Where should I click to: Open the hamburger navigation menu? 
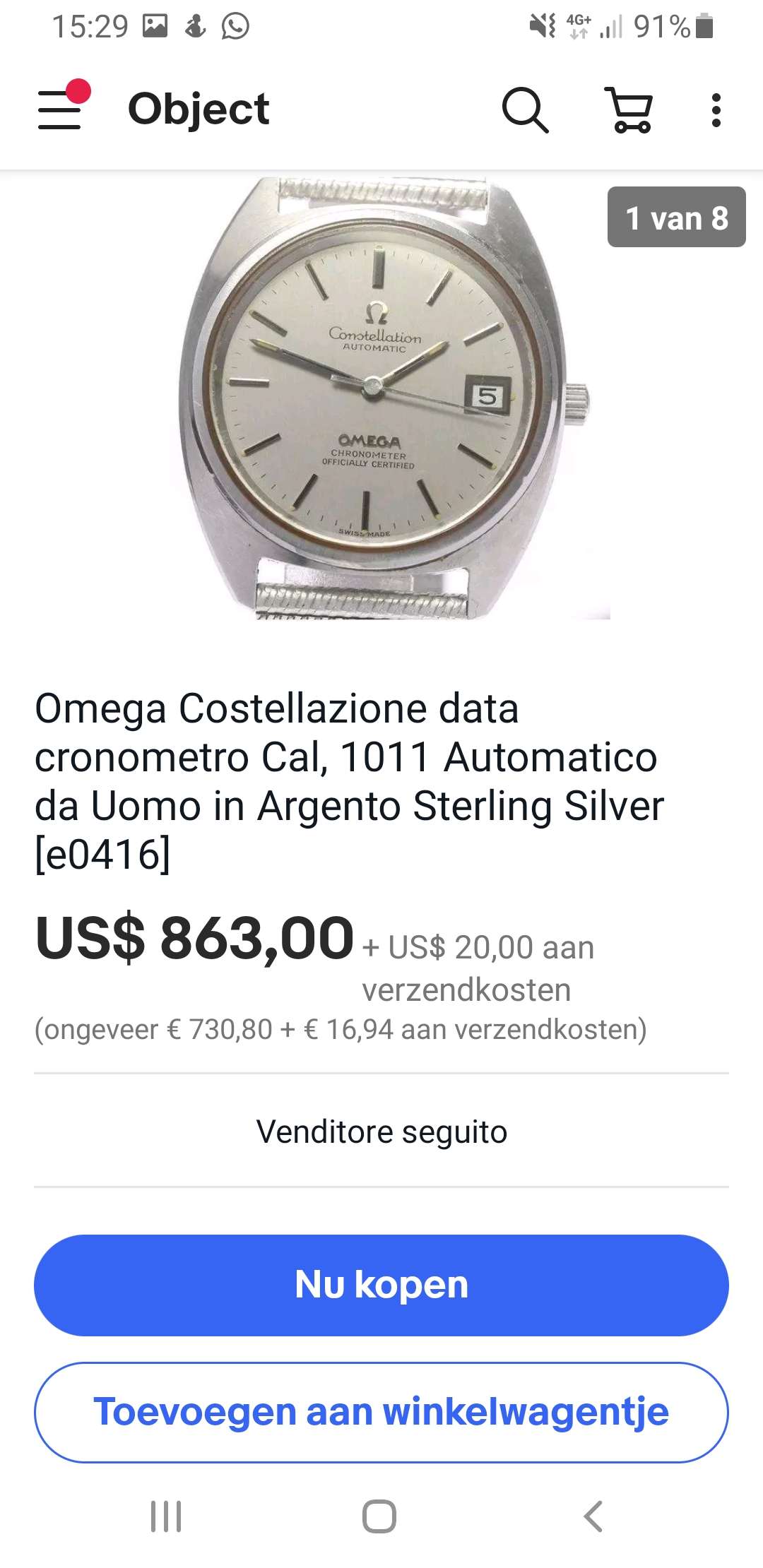61,109
